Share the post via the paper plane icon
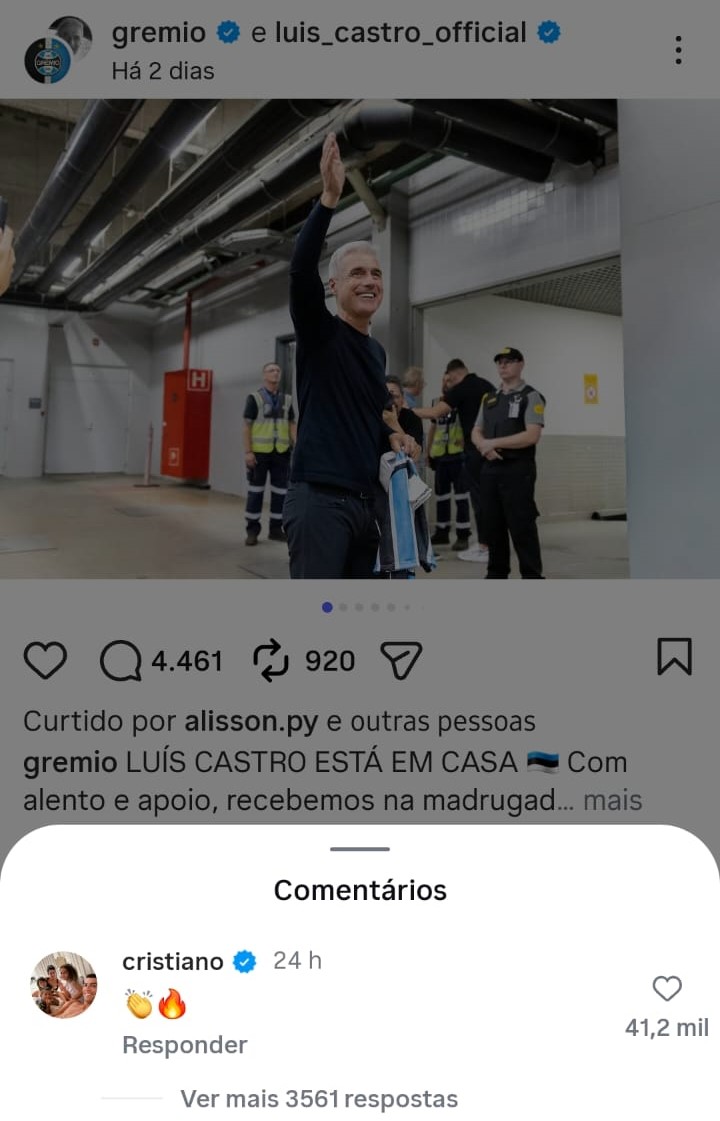The width and height of the screenshot is (720, 1121). pos(400,659)
